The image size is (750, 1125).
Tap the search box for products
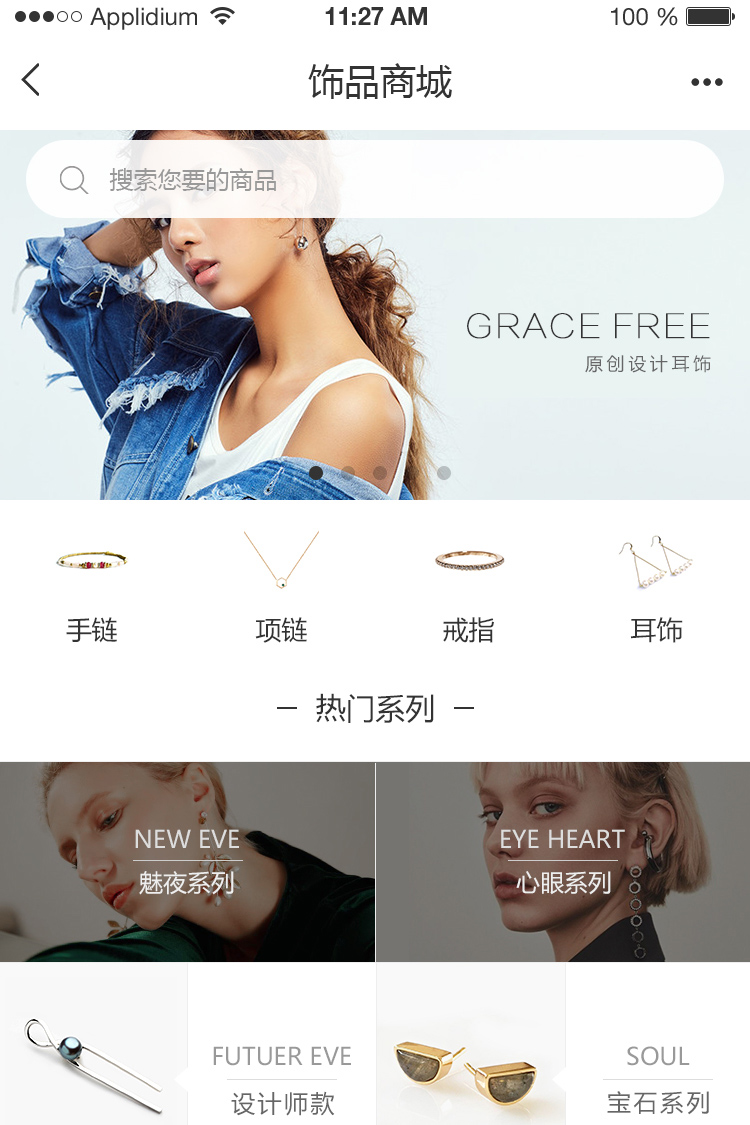[374, 180]
